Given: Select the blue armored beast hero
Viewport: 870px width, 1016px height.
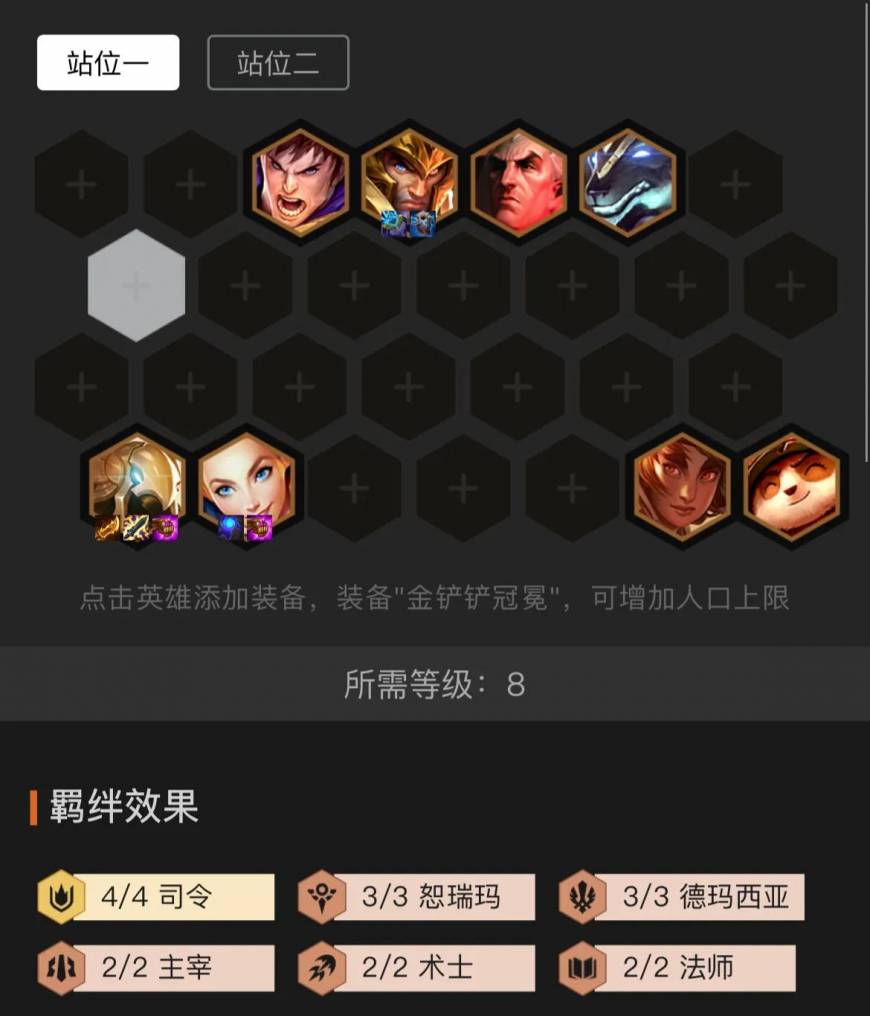Looking at the screenshot, I should coord(627,183).
